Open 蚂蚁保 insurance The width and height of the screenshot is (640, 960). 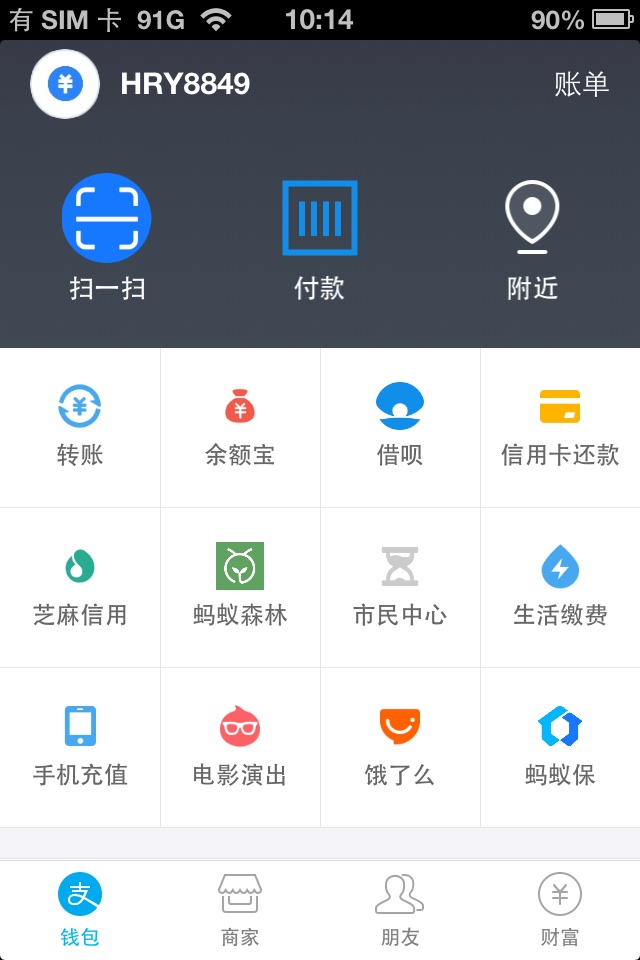pyautogui.click(x=560, y=747)
